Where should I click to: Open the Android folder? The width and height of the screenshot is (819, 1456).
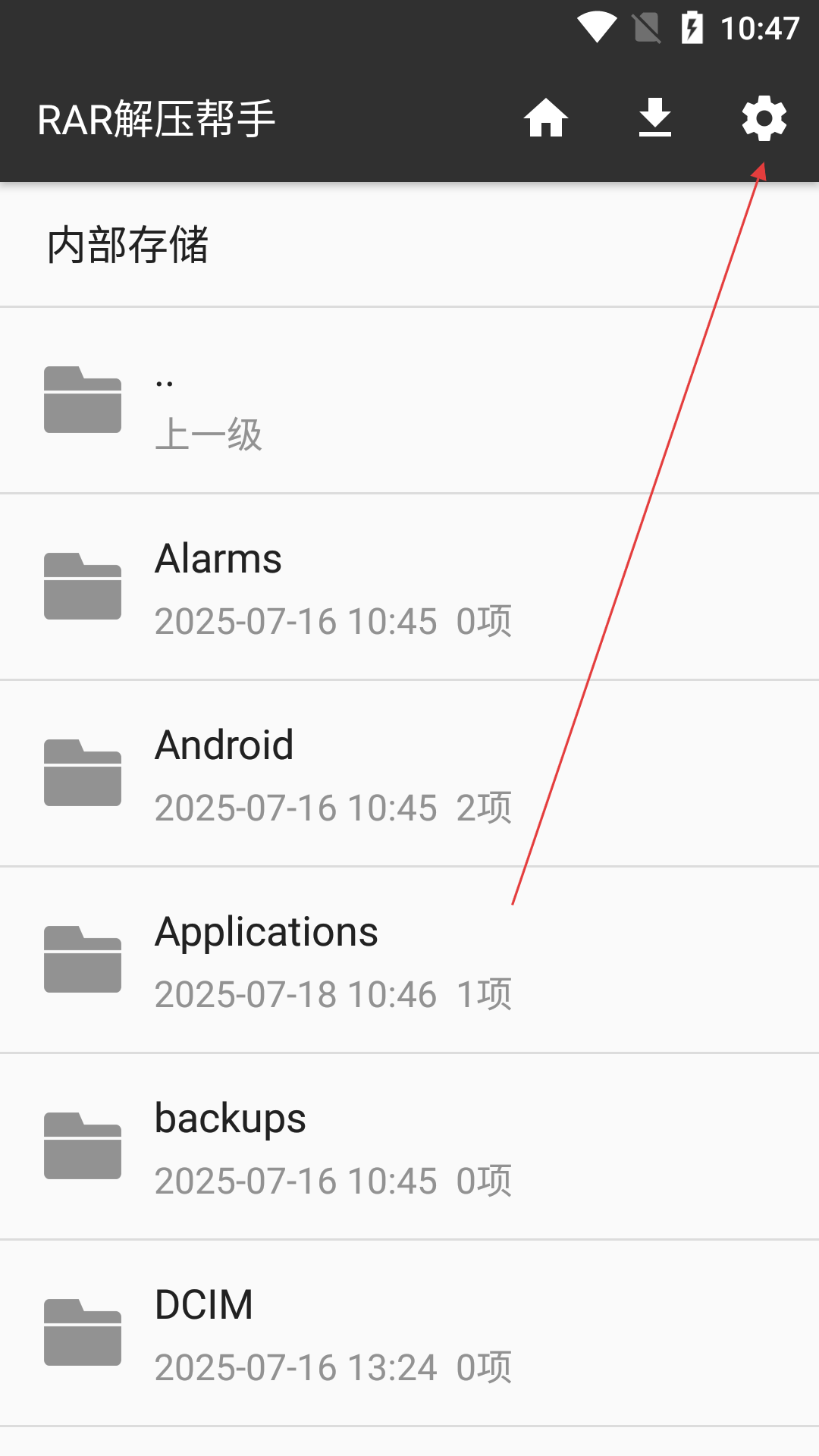click(409, 773)
